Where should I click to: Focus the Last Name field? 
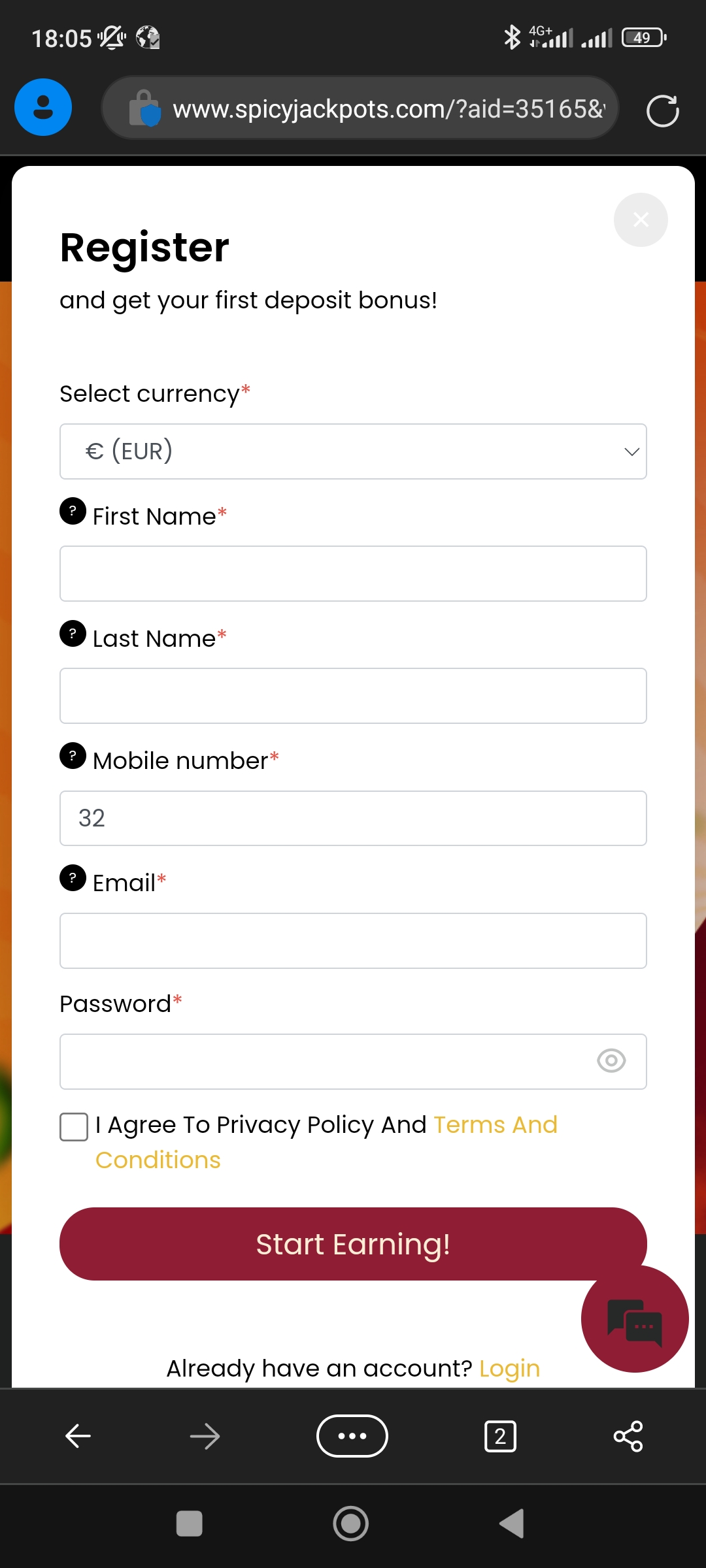[353, 696]
